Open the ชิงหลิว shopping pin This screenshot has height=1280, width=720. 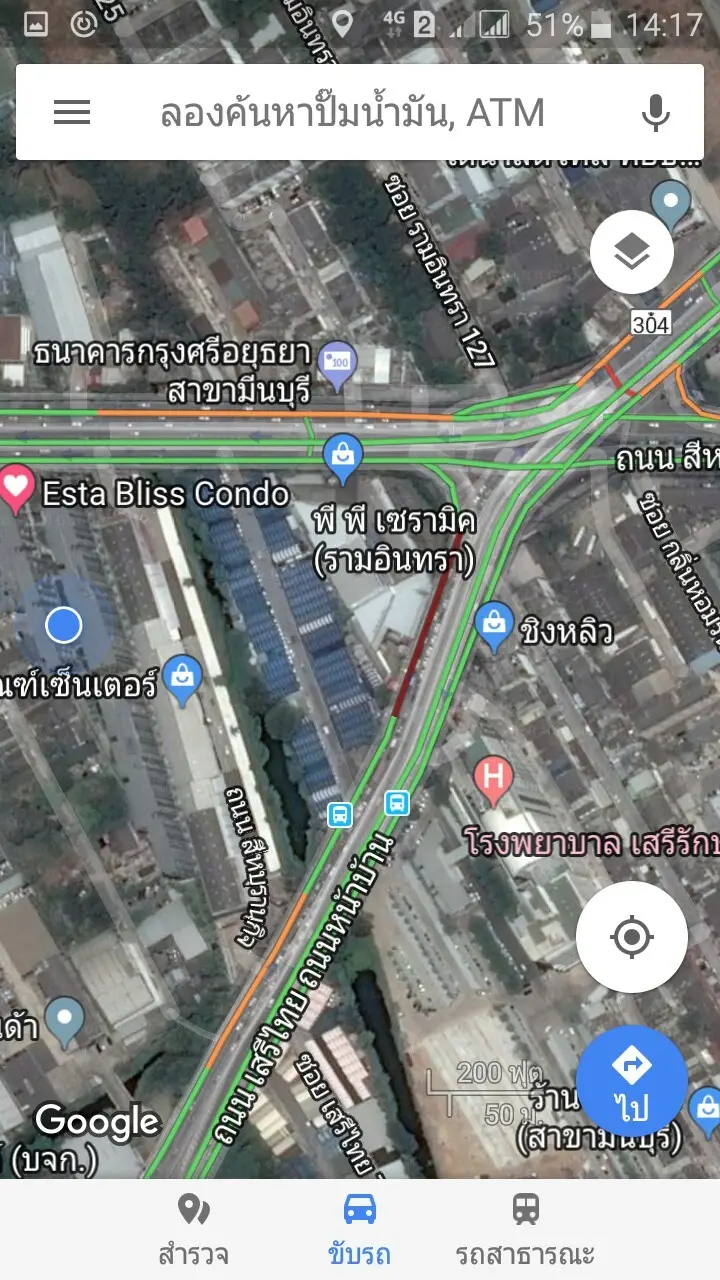(x=493, y=625)
